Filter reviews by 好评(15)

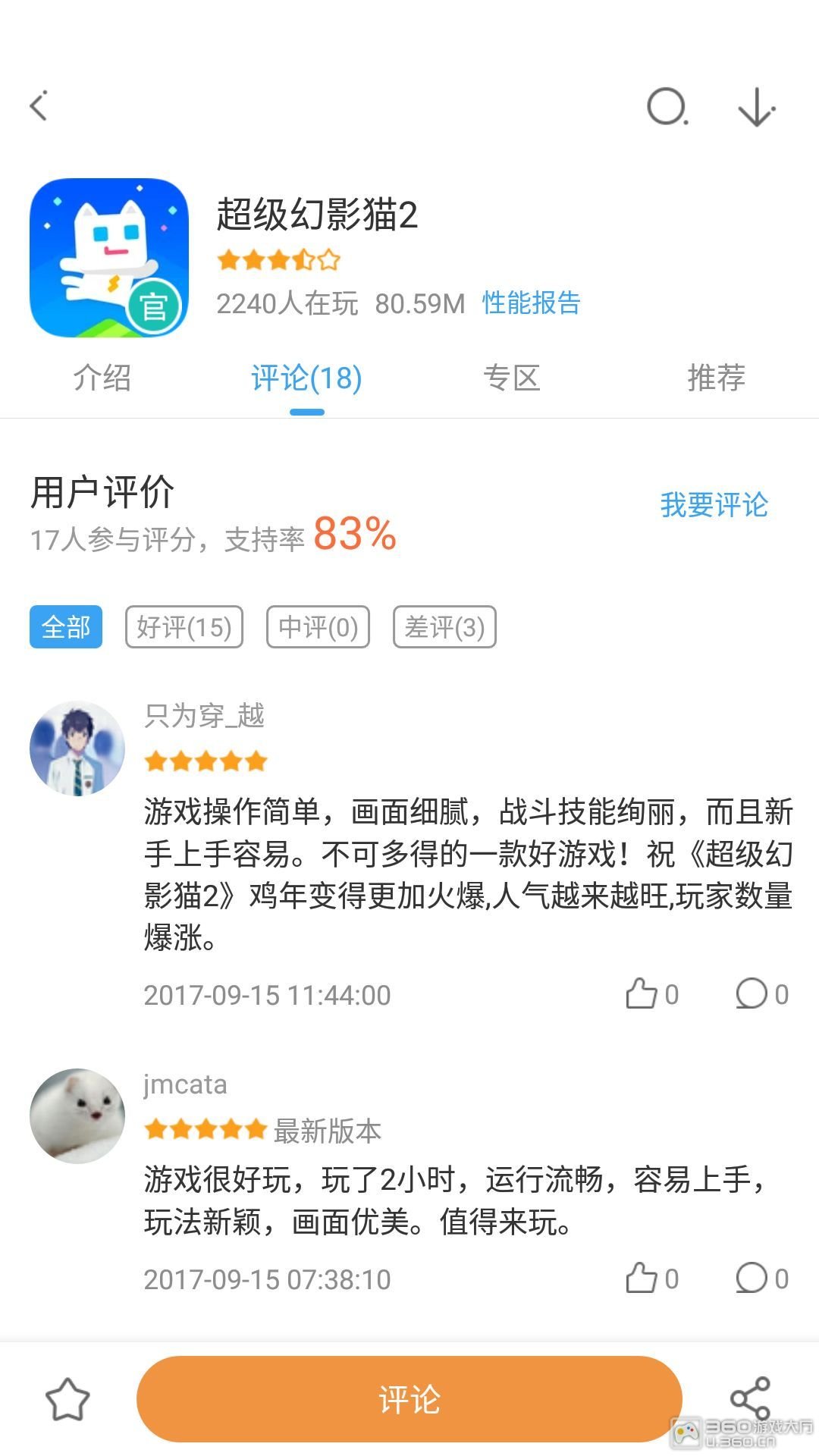click(x=184, y=627)
